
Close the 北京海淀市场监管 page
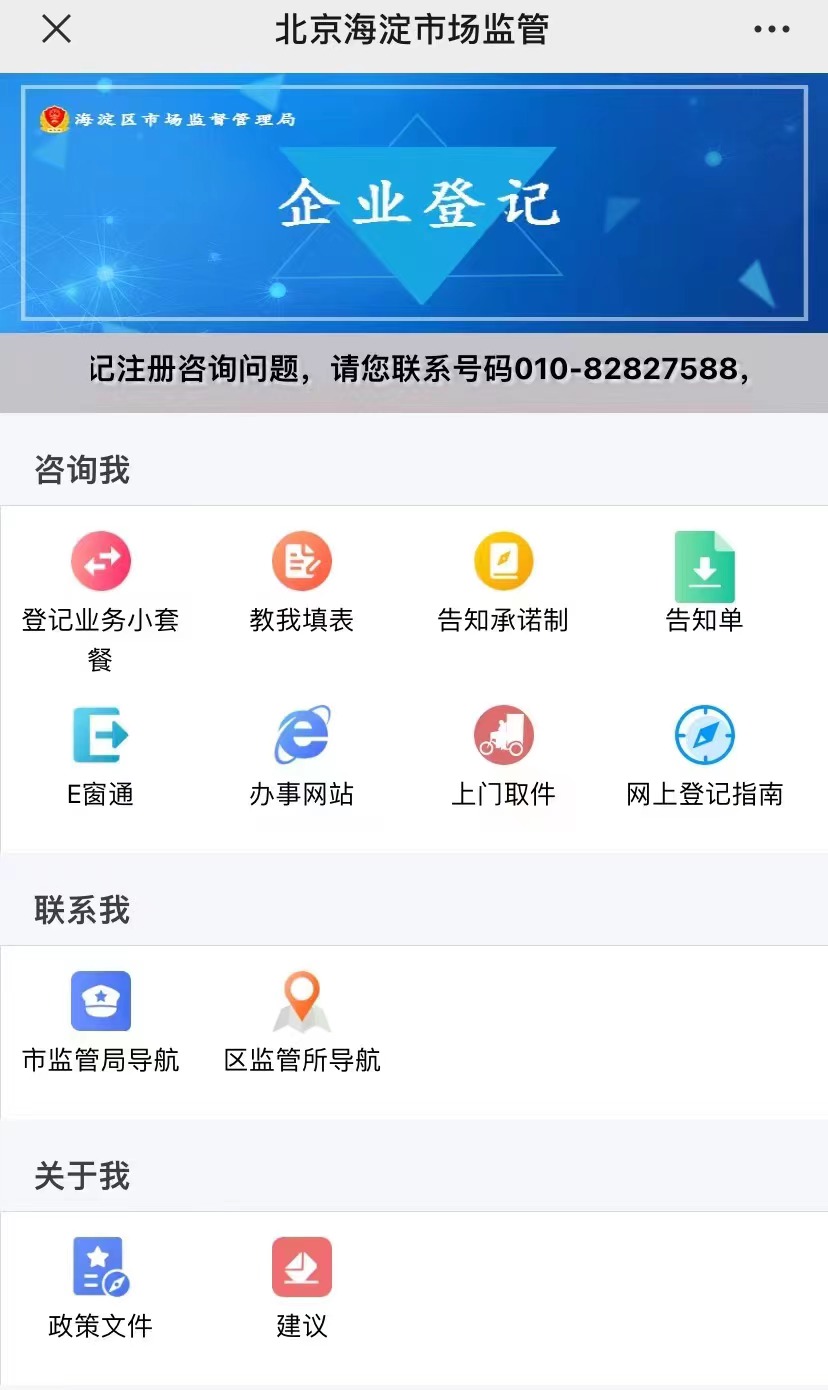tap(56, 30)
